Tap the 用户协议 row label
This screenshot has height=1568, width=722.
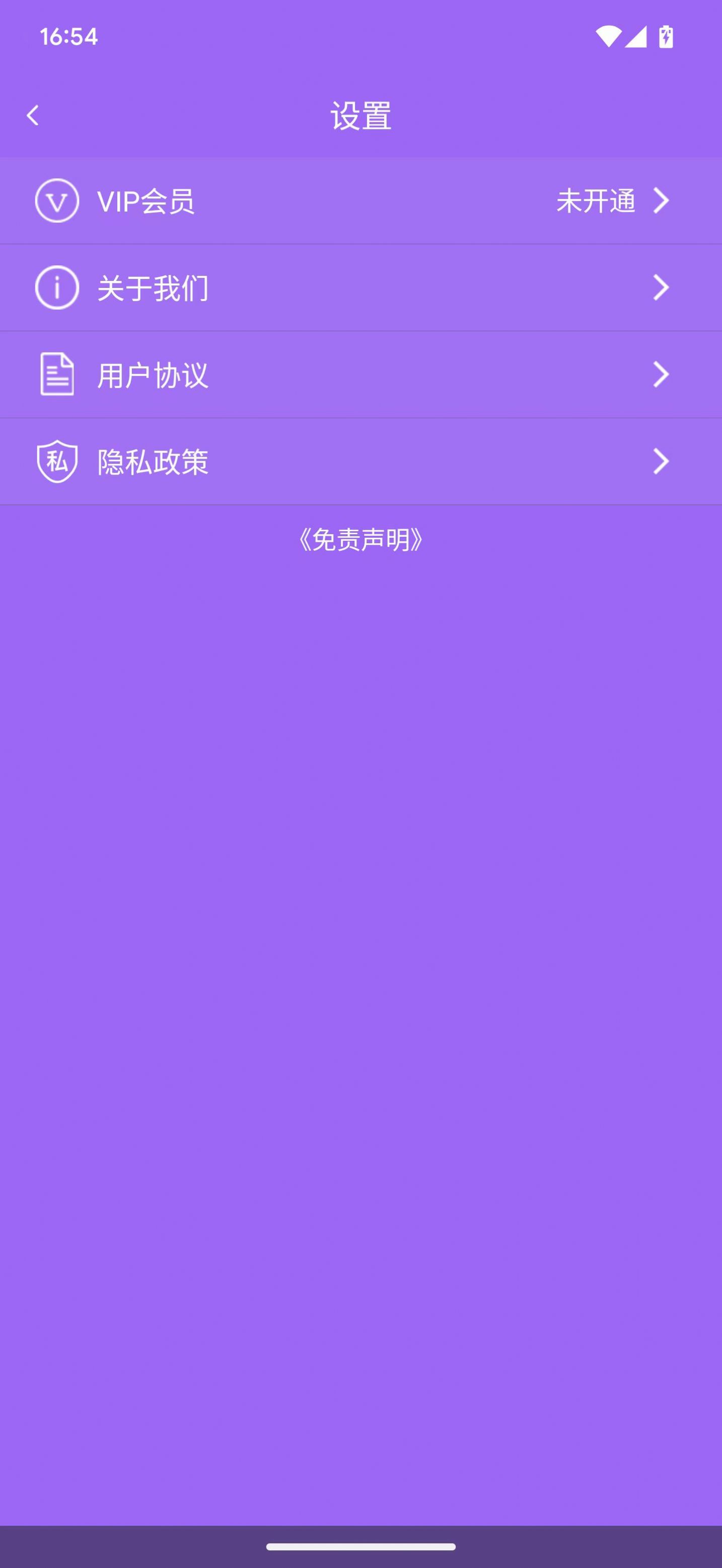coord(152,375)
